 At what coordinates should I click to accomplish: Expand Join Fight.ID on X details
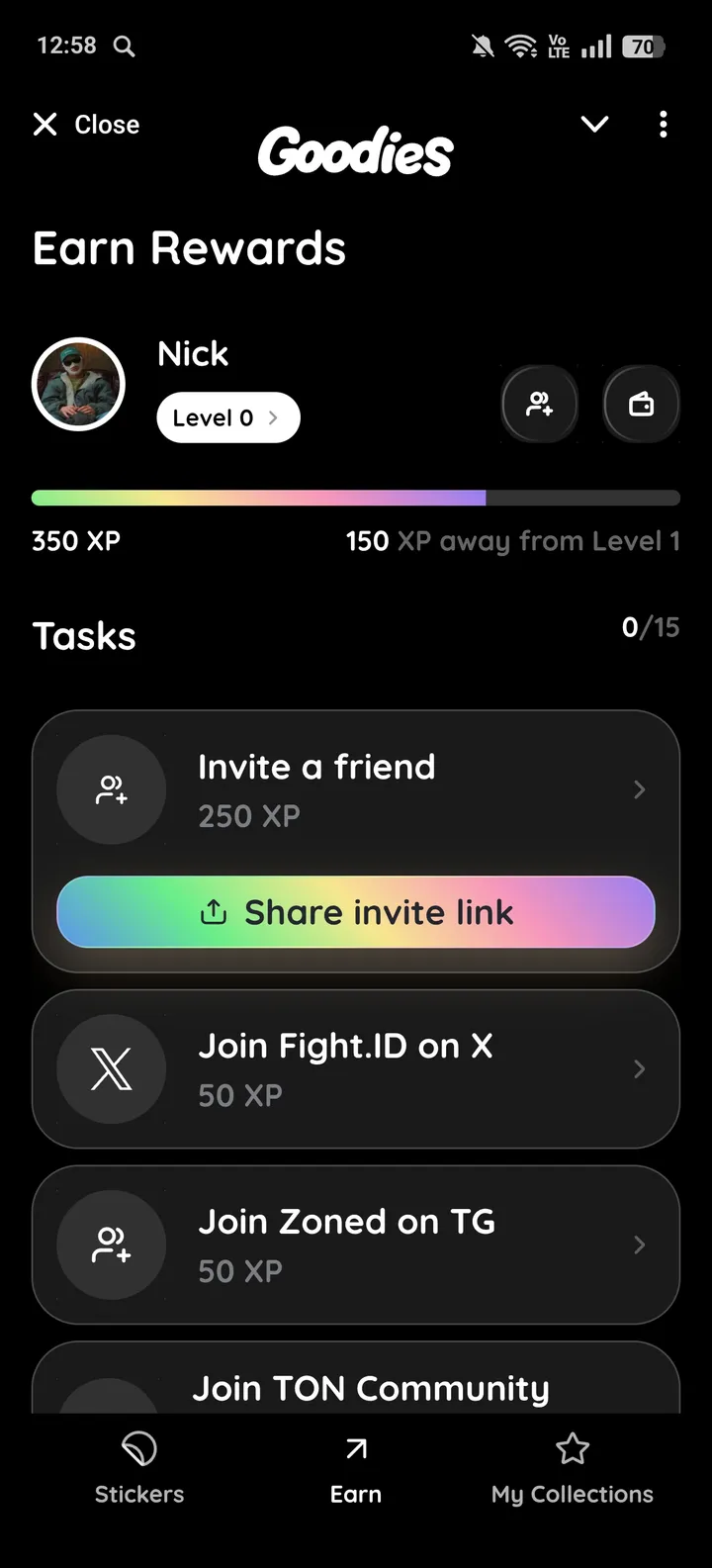639,1069
